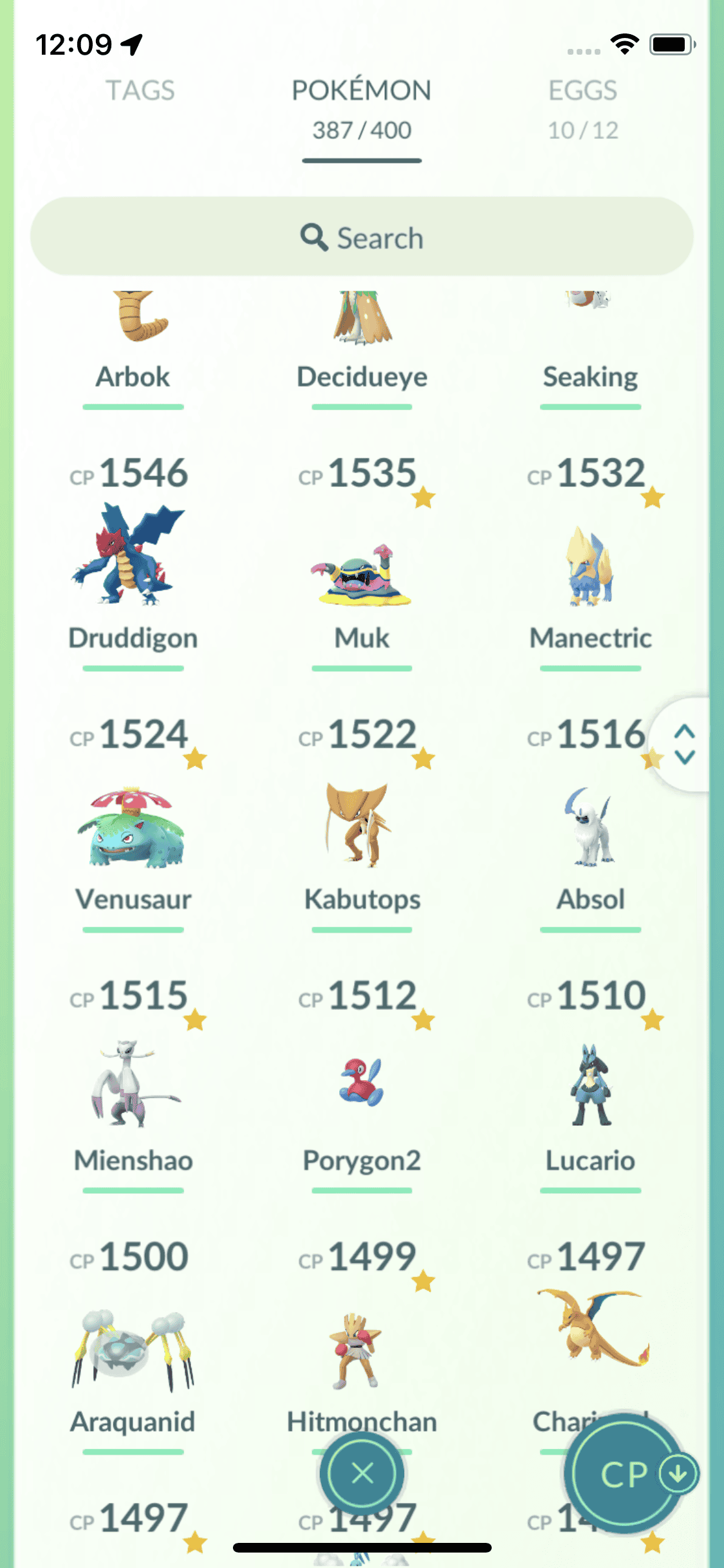Open Porygon2 with CP 1512
The height and width of the screenshot is (1568, 724).
[362, 1085]
